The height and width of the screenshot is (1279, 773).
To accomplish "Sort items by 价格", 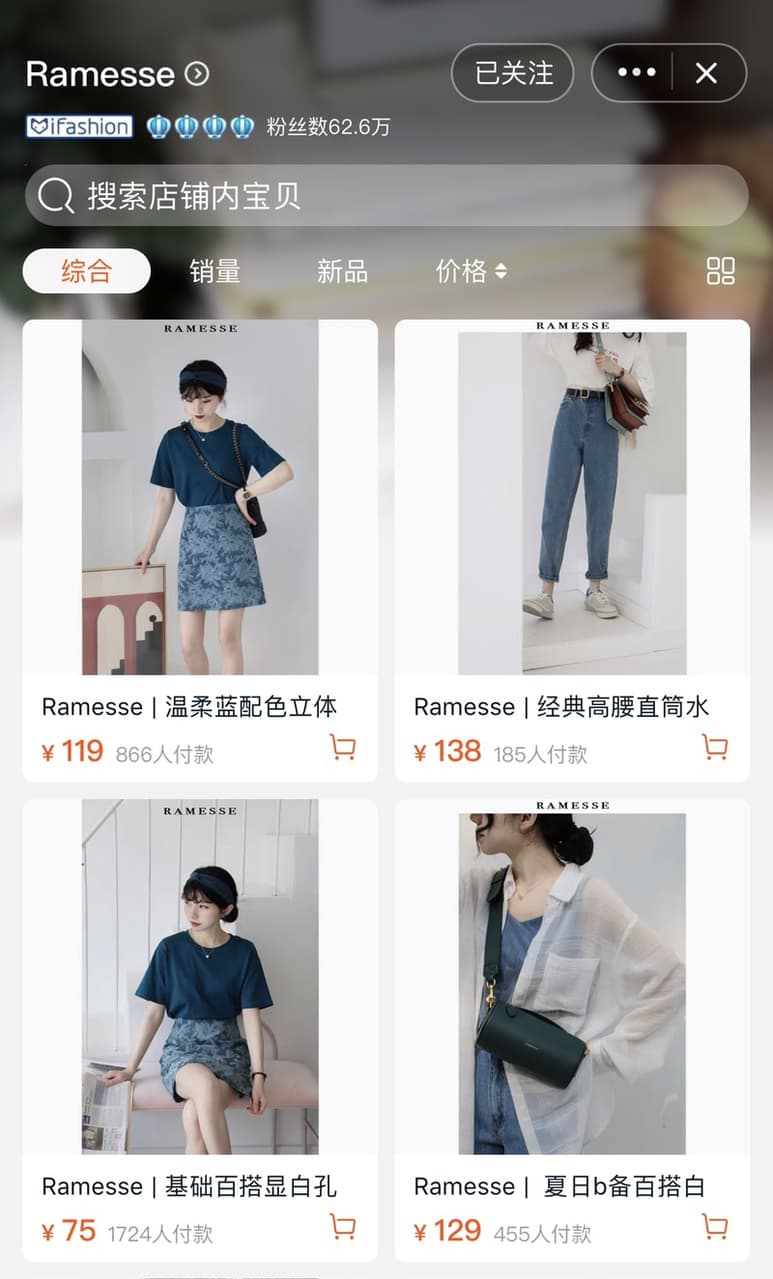I will tap(471, 271).
